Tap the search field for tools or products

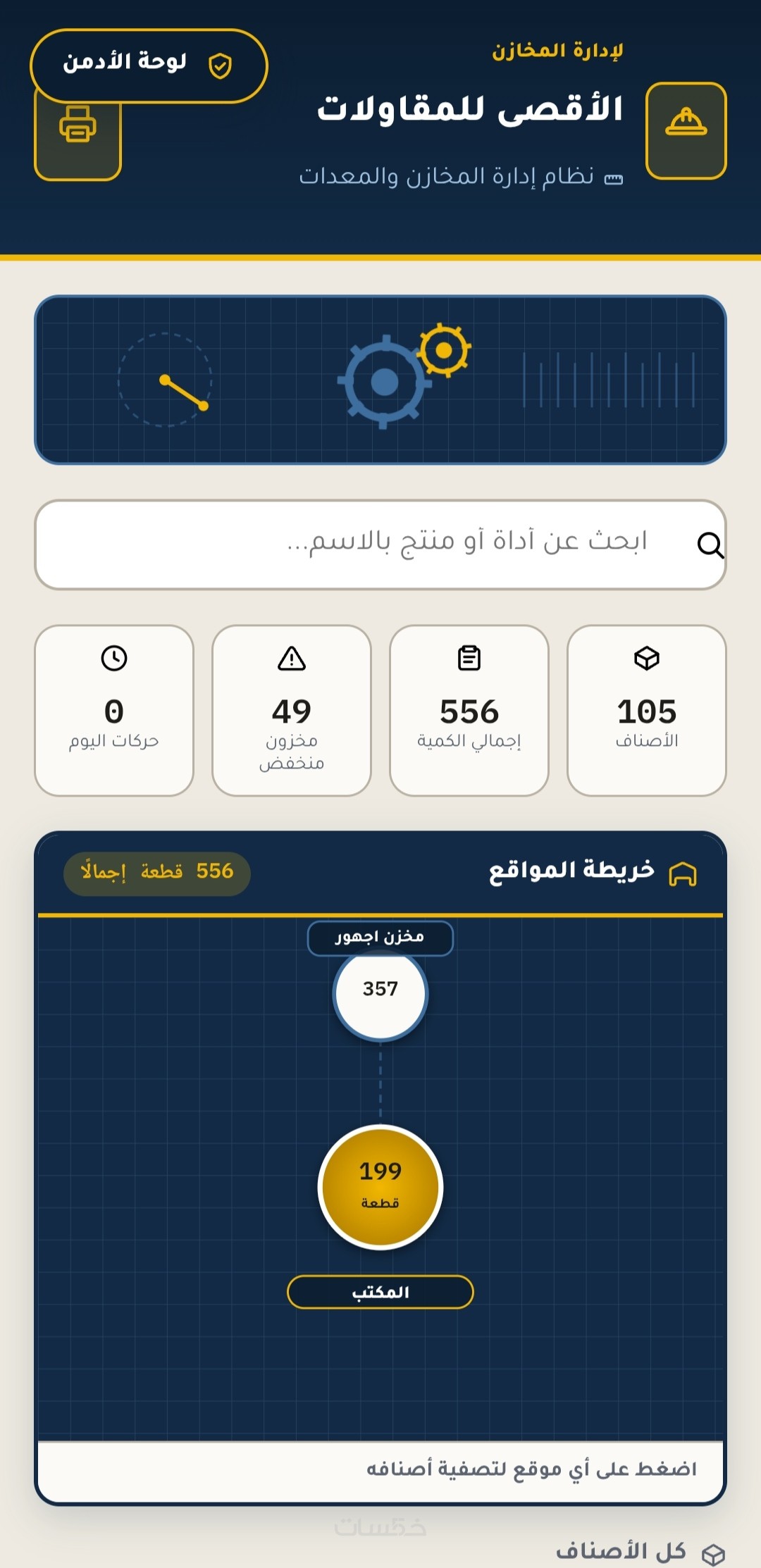(x=380, y=545)
